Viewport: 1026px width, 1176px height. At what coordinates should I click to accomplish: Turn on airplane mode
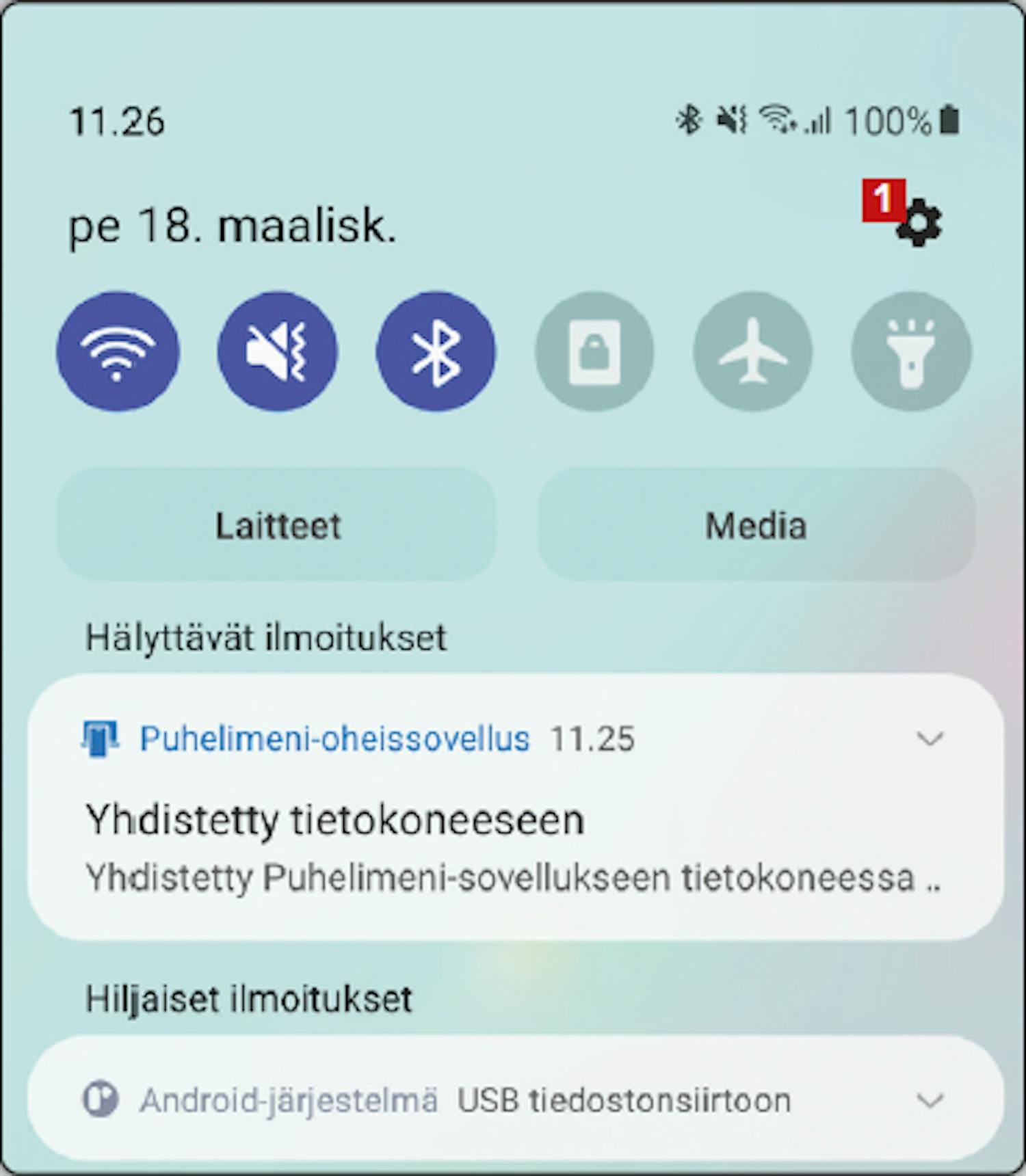click(x=753, y=351)
